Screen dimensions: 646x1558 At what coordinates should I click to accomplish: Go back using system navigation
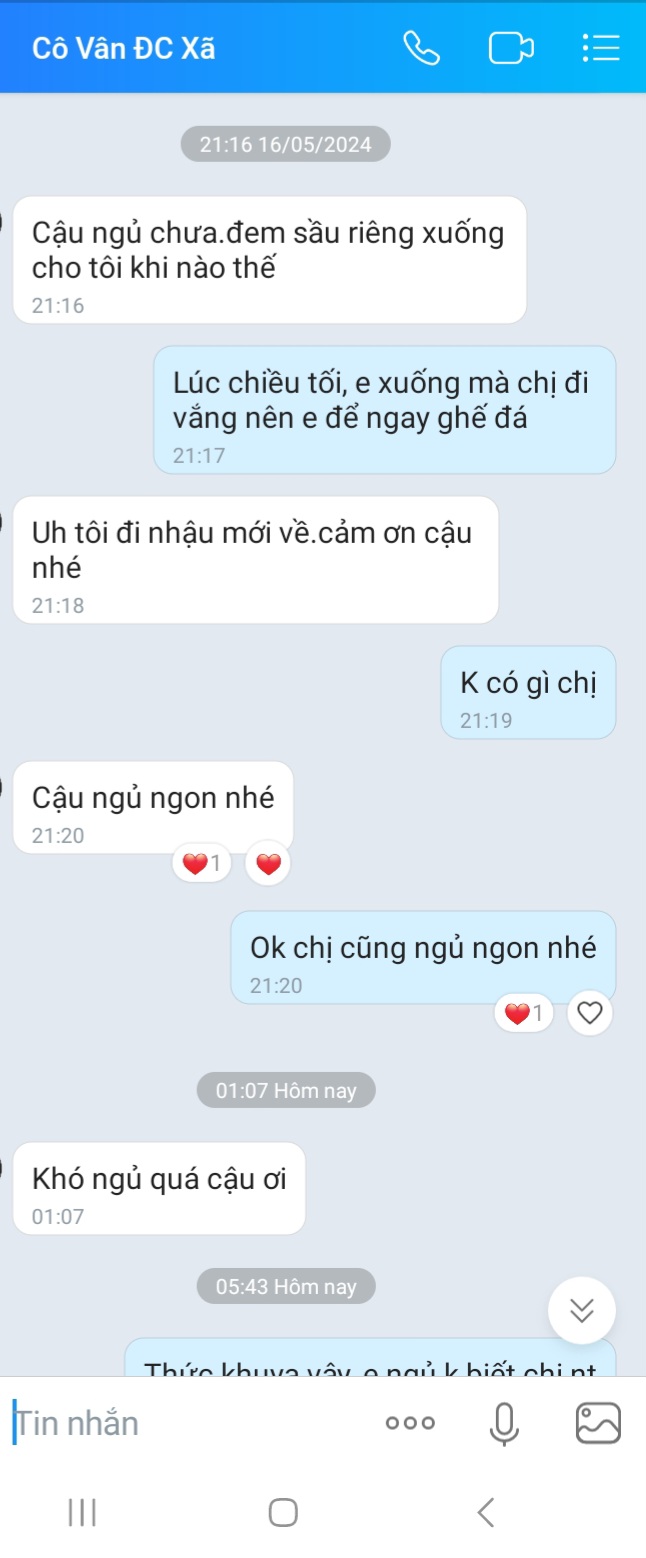click(x=486, y=1512)
